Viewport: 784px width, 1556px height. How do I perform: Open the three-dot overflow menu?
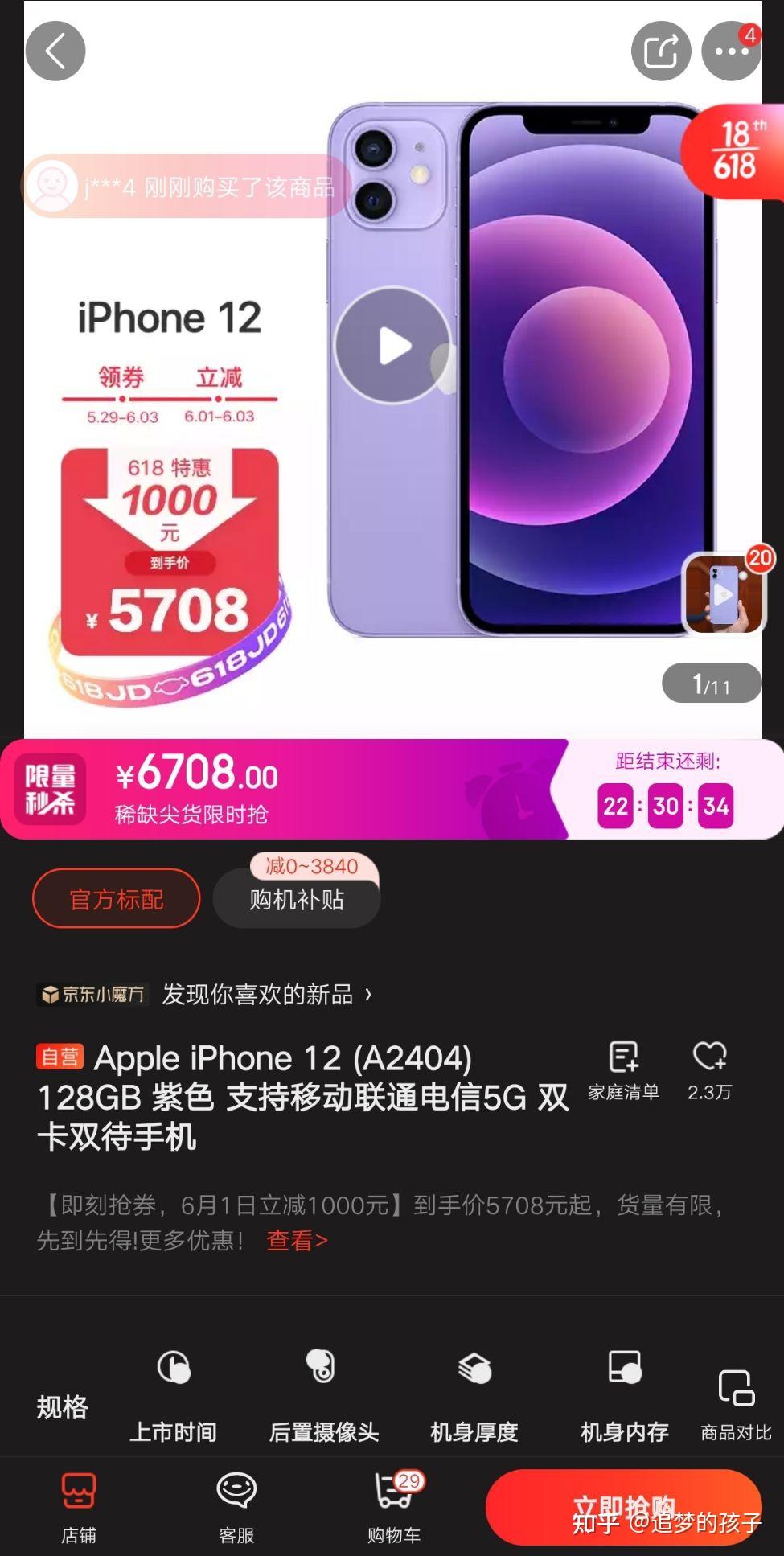click(x=731, y=51)
